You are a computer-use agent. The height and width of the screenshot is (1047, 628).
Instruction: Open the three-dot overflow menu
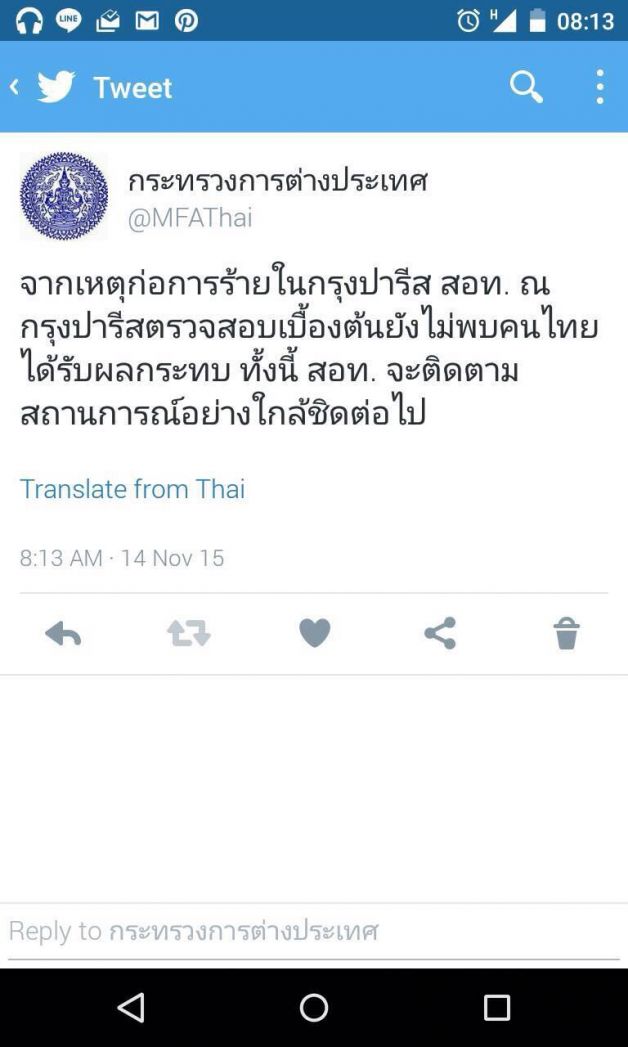coord(599,87)
